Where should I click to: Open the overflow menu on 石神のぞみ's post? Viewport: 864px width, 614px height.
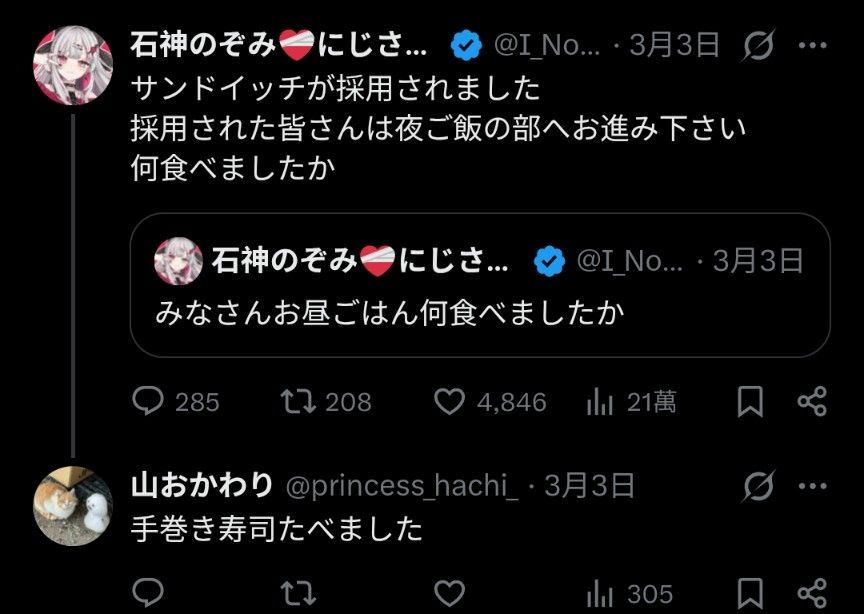click(x=813, y=45)
